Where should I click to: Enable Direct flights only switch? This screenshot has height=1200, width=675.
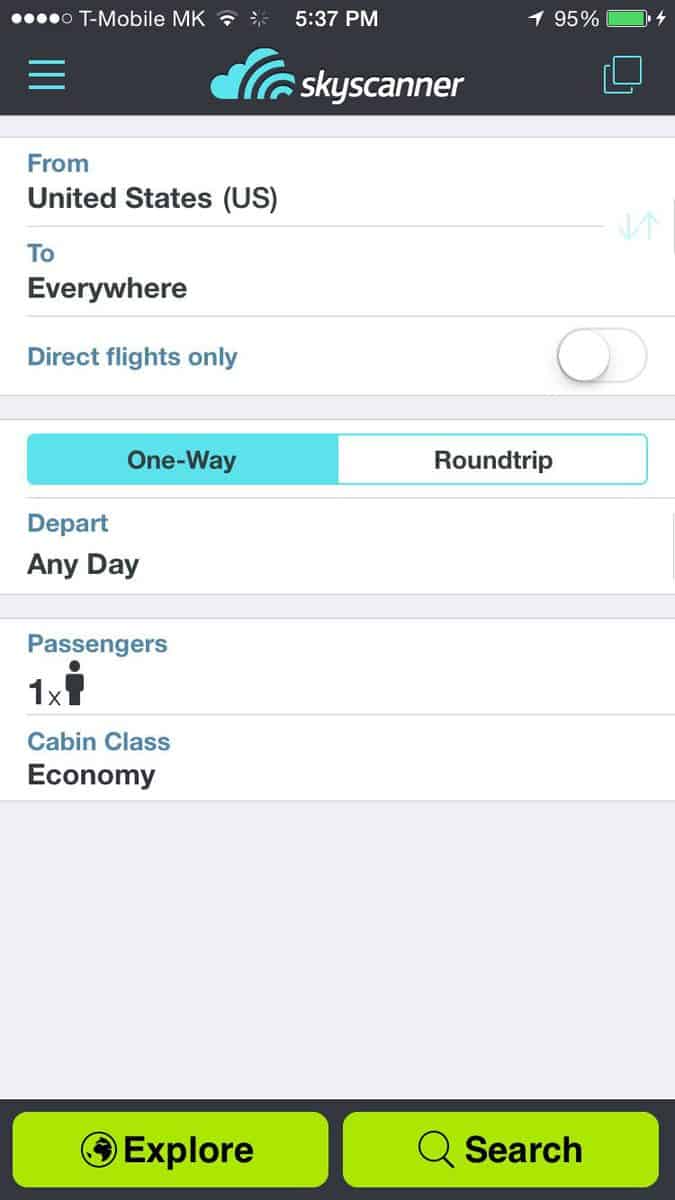tap(602, 356)
